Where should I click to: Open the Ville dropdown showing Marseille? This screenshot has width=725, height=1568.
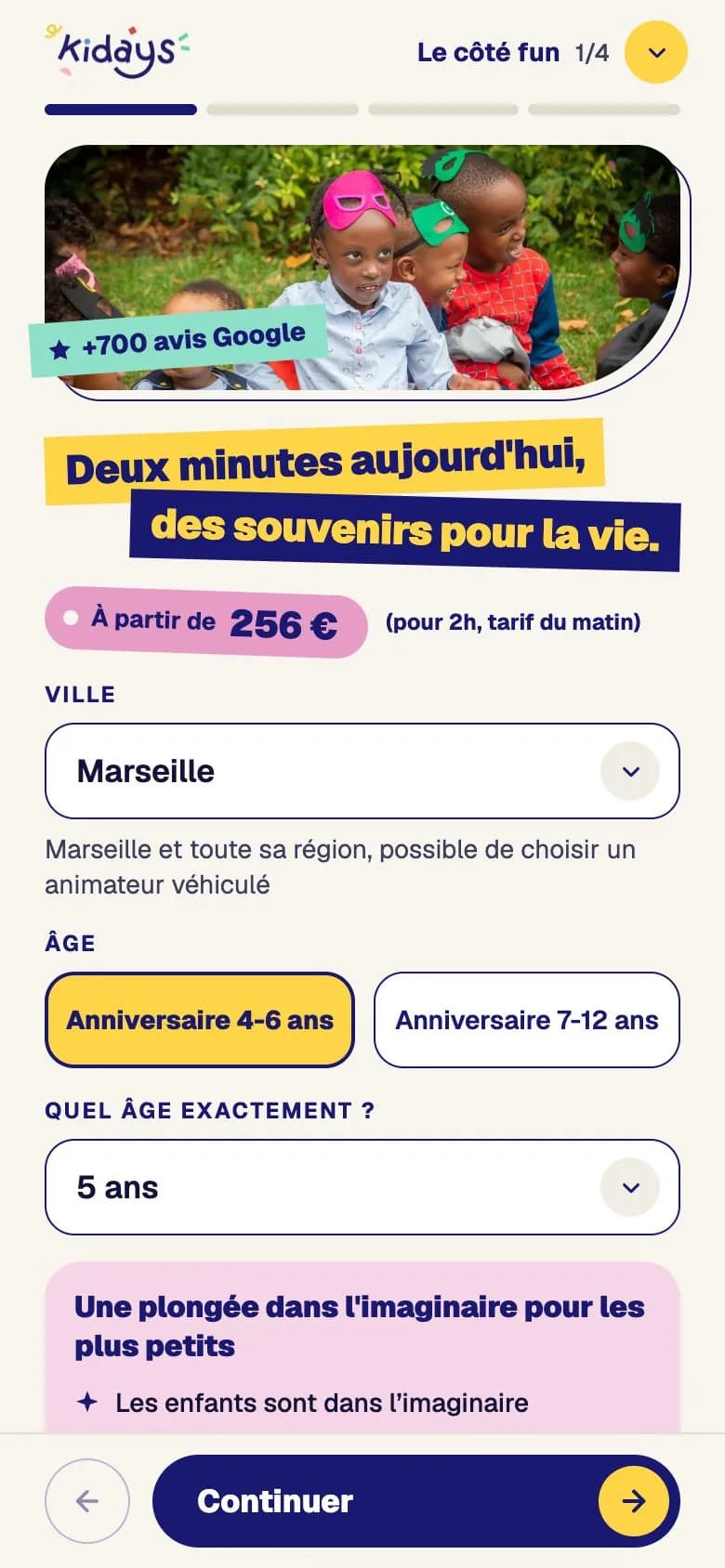point(362,771)
